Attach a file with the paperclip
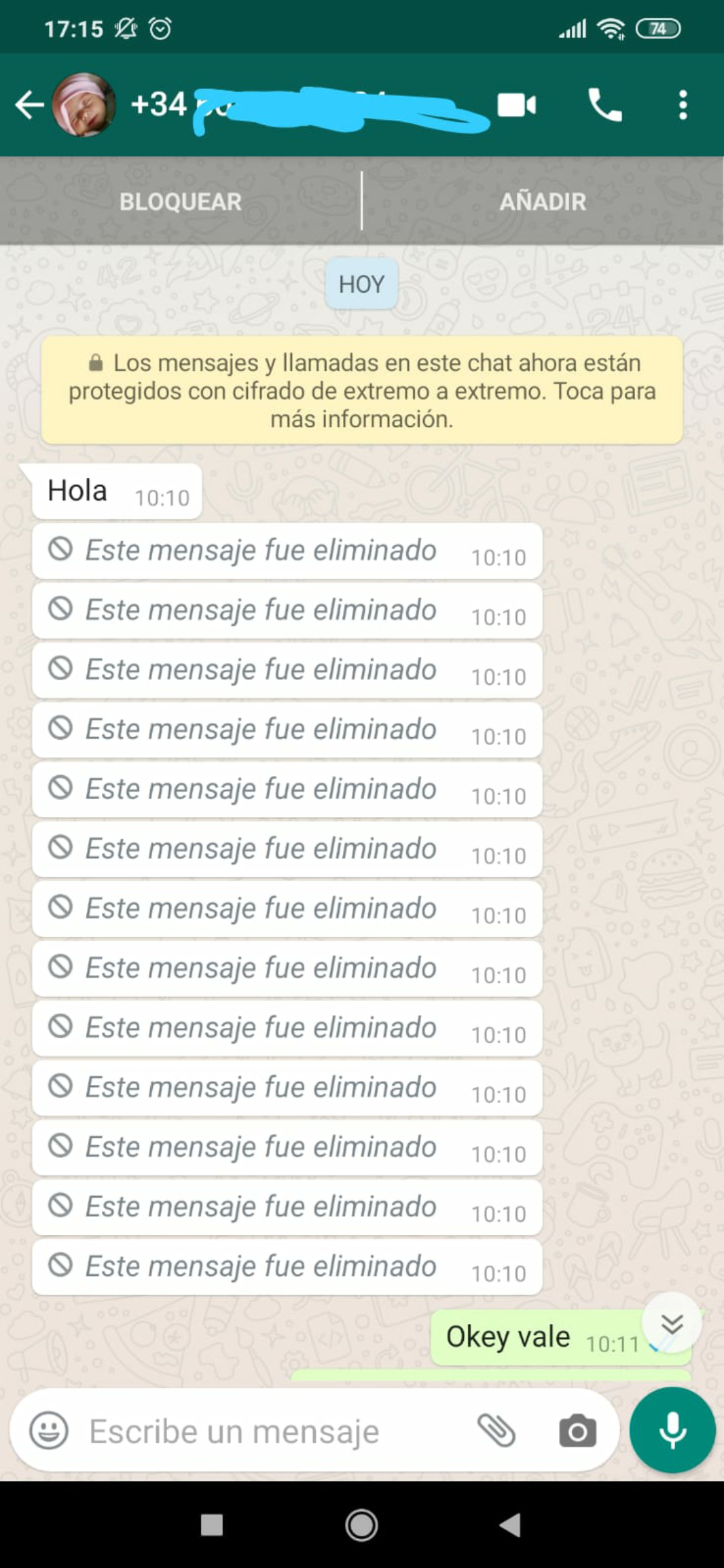Screen dimensions: 724x1568 (x=497, y=1431)
